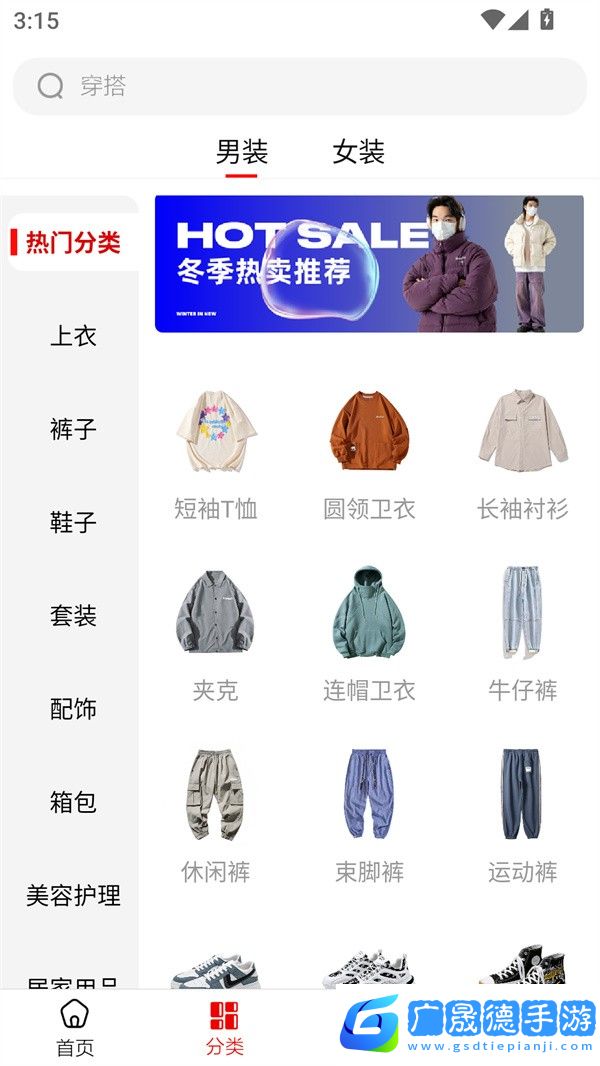Screen dimensions: 600x1066
Task: Open the 短袖T恤 item
Action: 216,450
